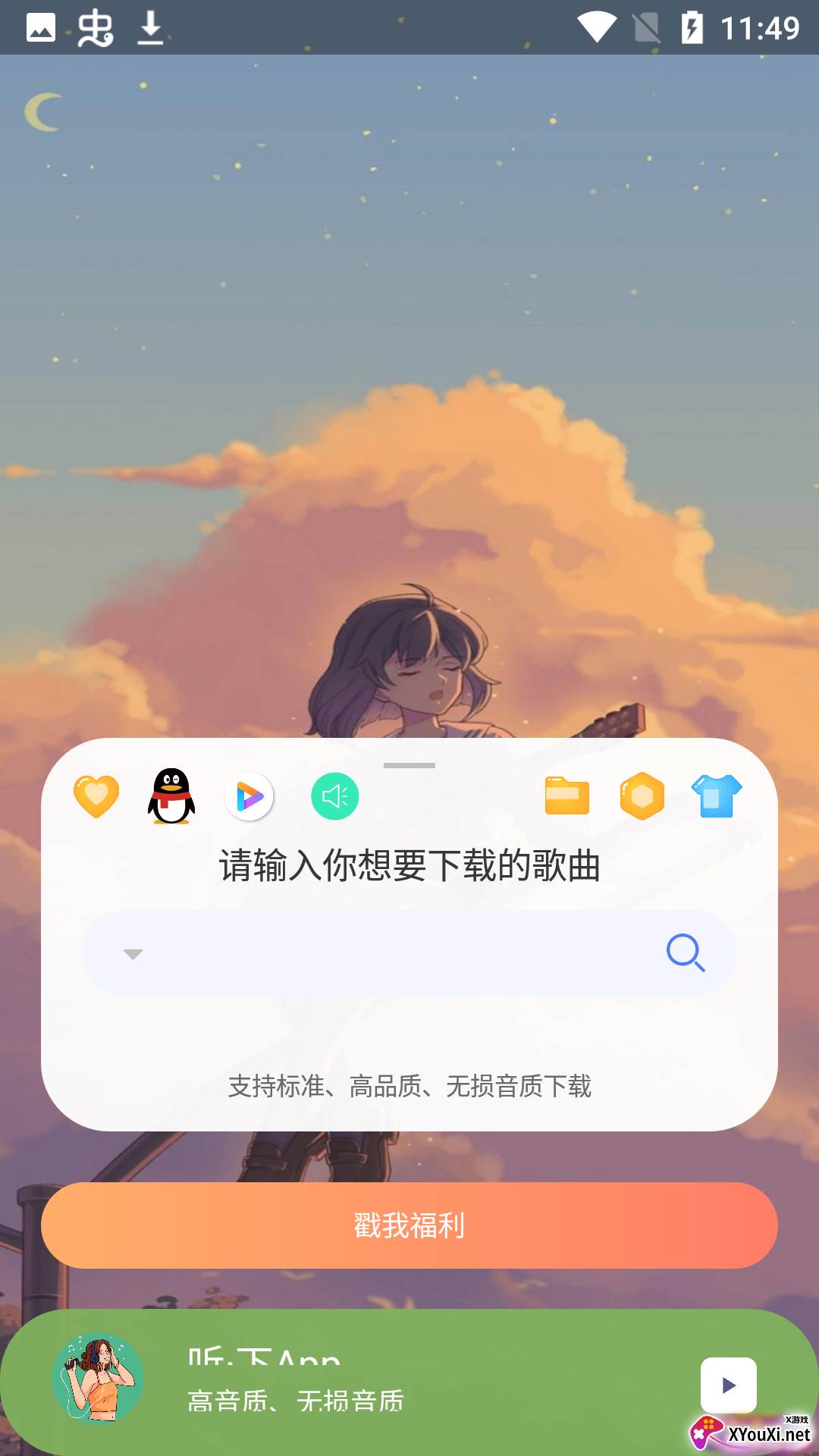Open favorites via the yellow heart icon
This screenshot has height=1456, width=819.
pos(96,796)
